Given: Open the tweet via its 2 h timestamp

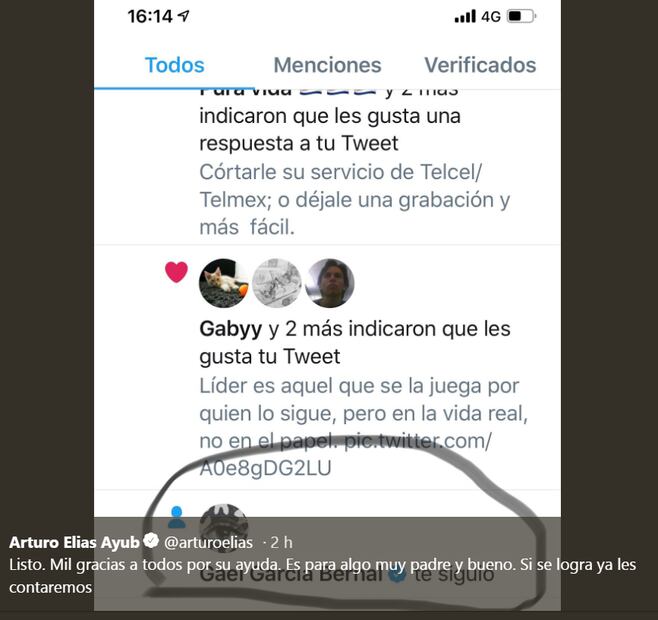Looking at the screenshot, I should point(280,542).
